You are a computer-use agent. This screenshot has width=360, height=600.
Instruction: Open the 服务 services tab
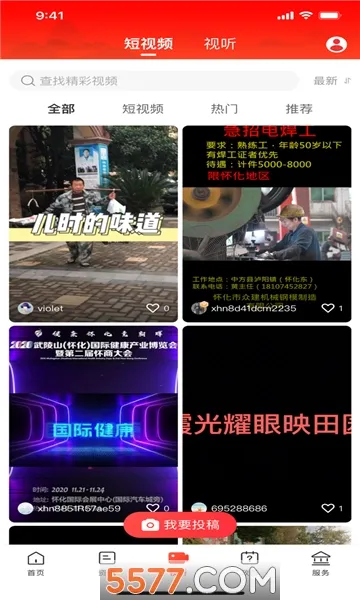click(321, 563)
